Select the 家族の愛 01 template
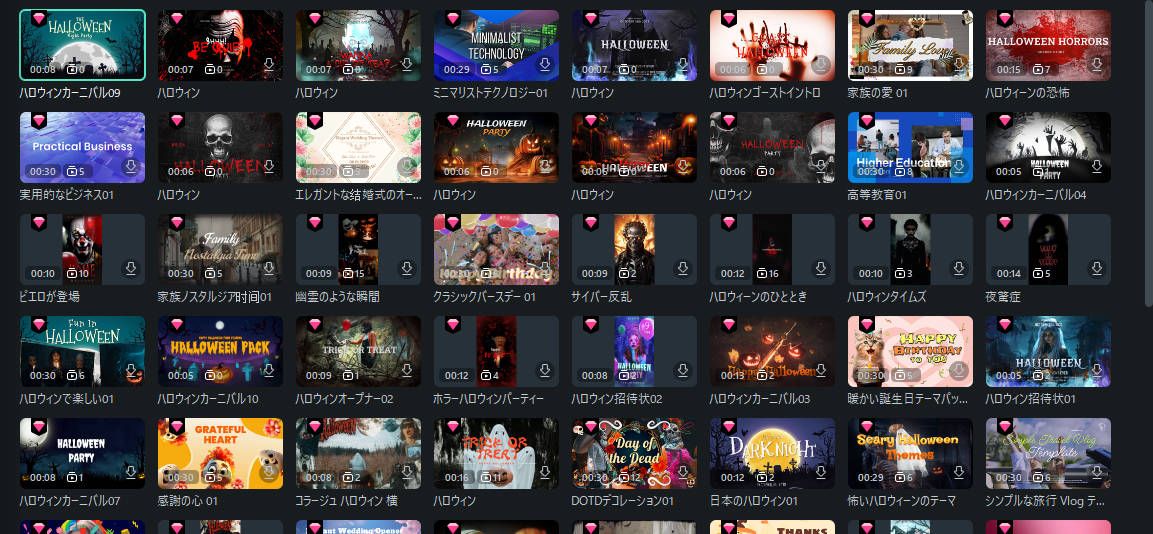1153x534 pixels. point(909,44)
